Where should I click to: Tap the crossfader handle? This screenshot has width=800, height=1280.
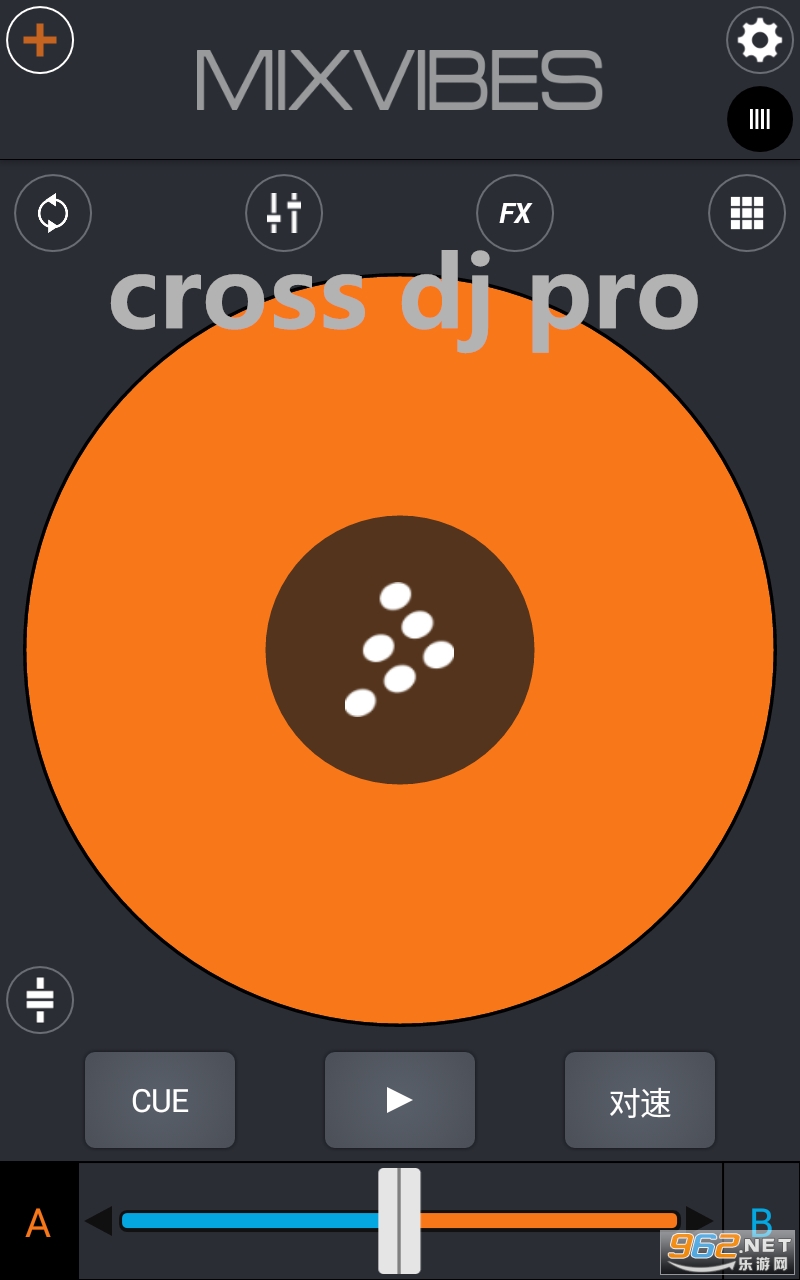tap(399, 1221)
